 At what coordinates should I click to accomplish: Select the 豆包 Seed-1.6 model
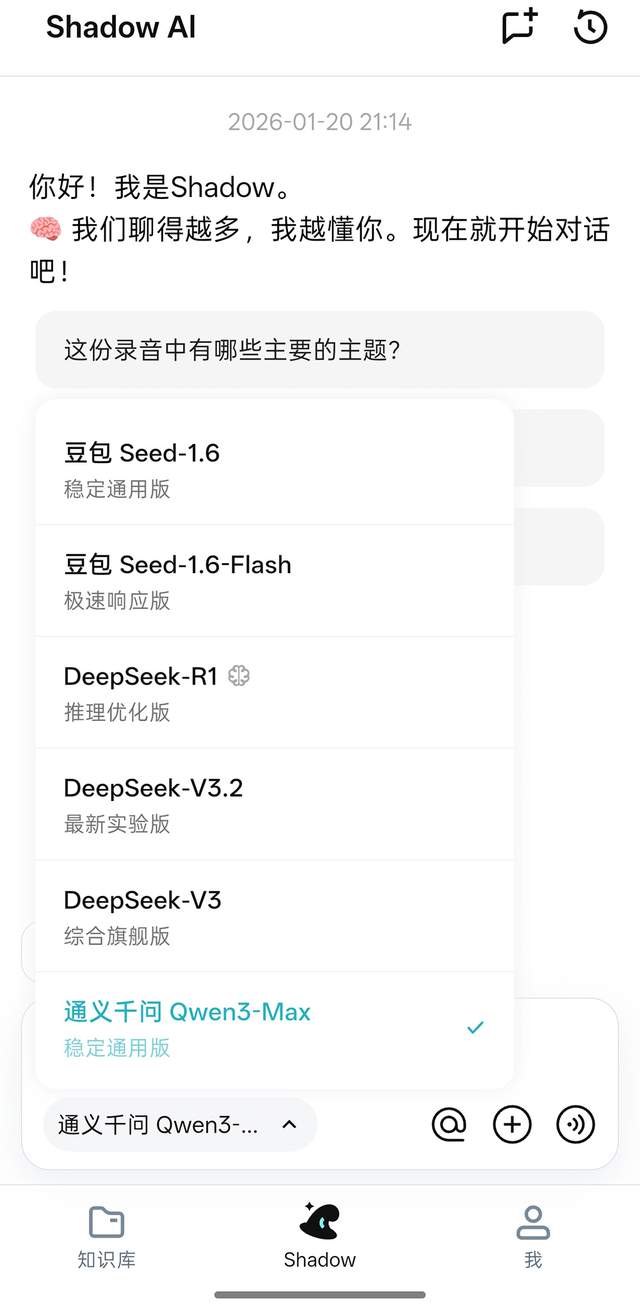tap(274, 468)
